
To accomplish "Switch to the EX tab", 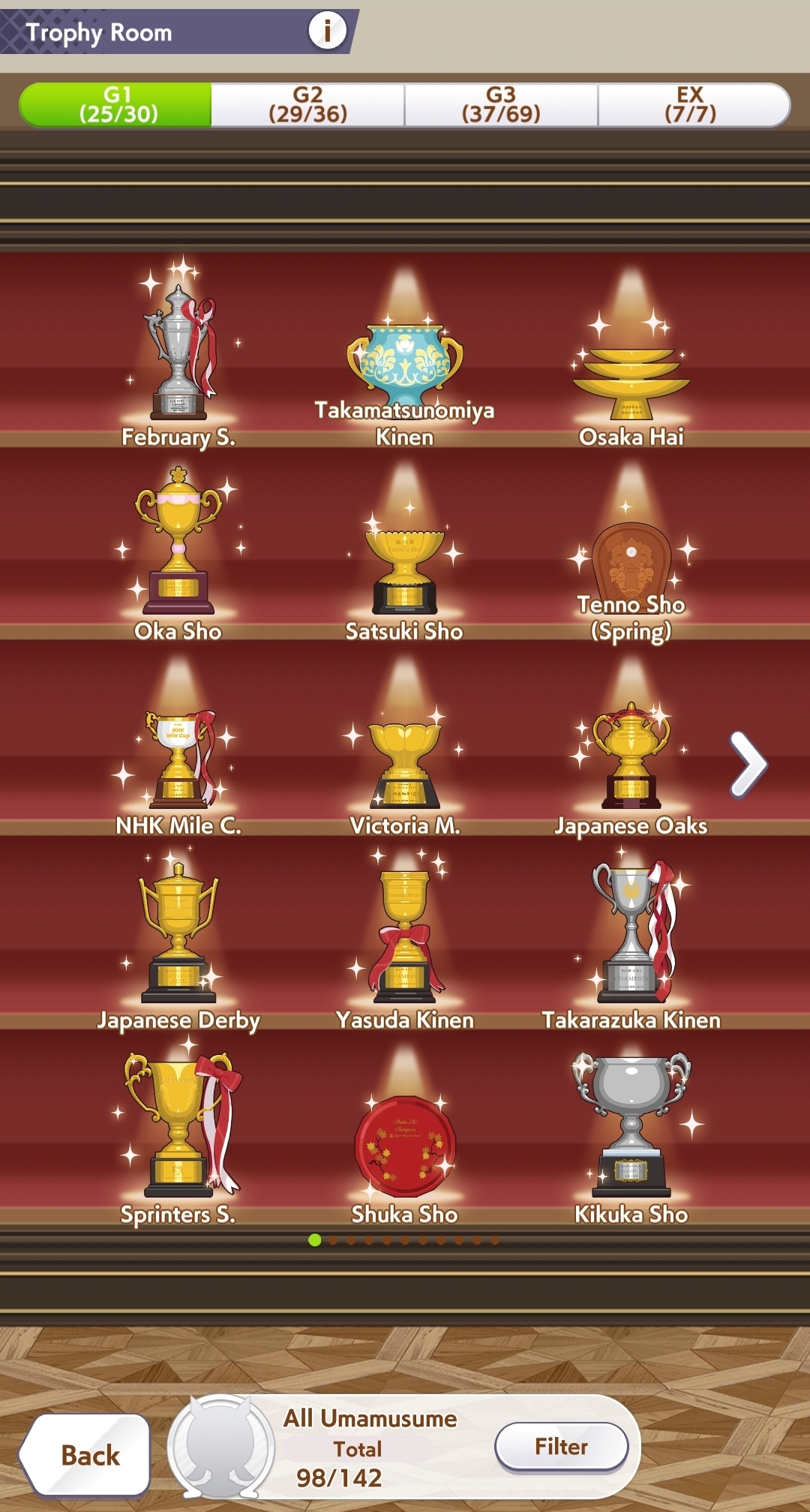I will (691, 104).
